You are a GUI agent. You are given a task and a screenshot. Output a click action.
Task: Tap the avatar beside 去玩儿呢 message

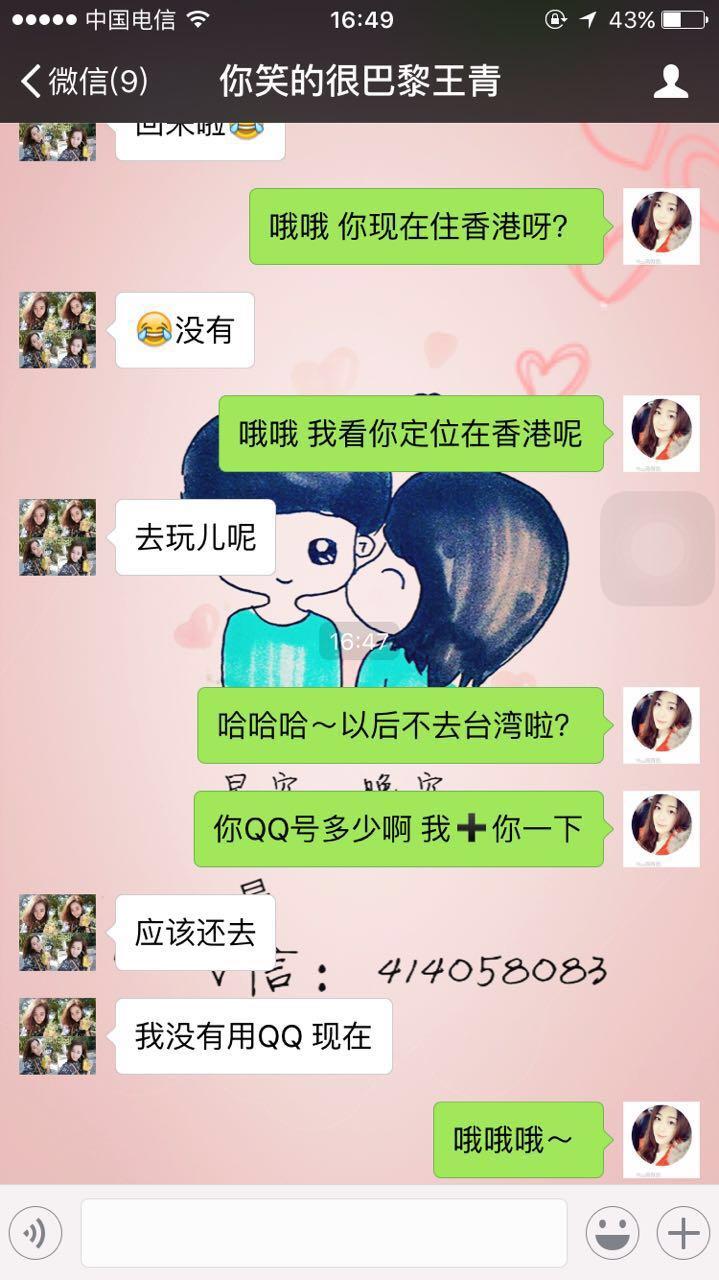58,537
